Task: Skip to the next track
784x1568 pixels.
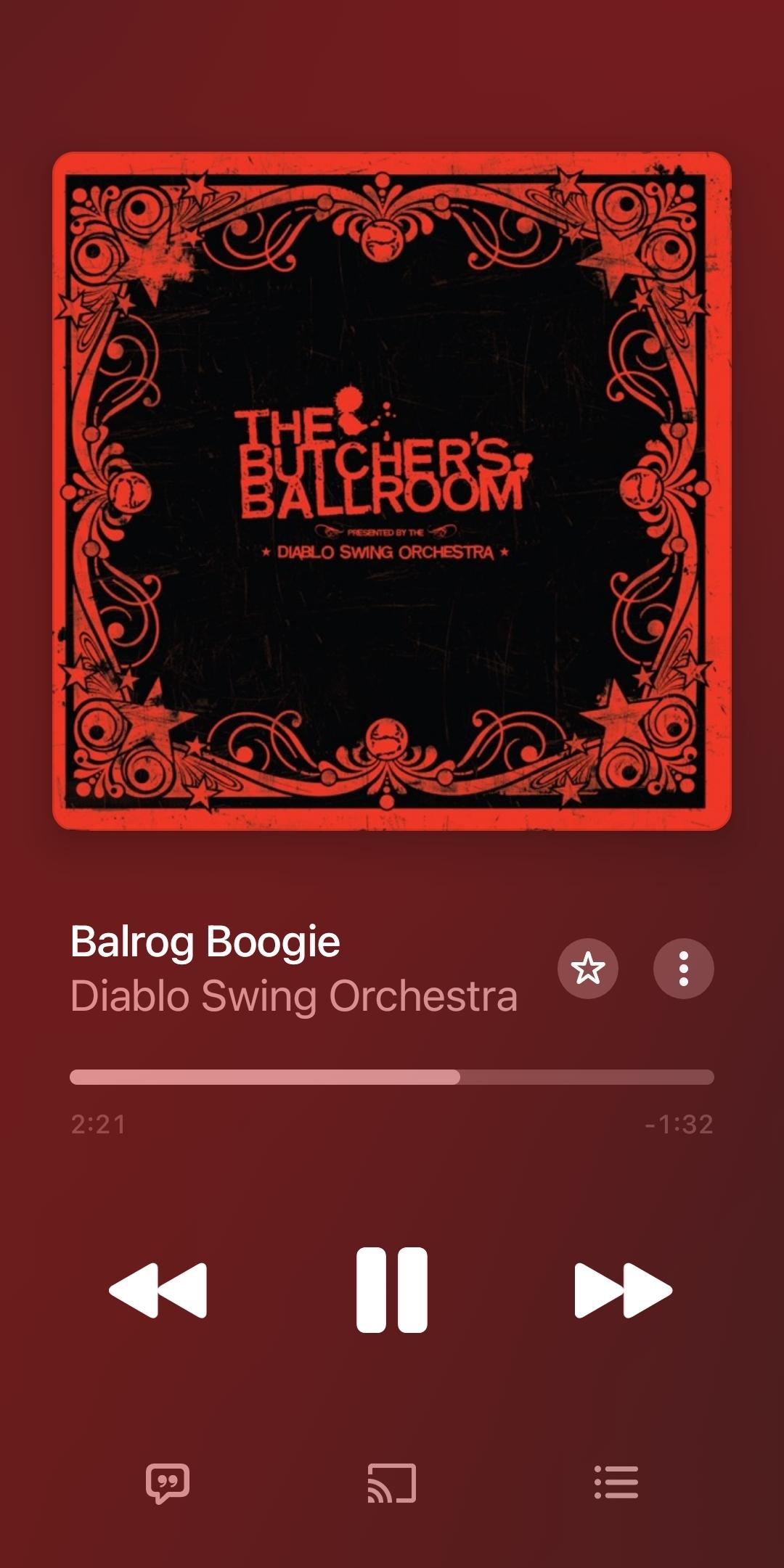Action: (623, 1290)
